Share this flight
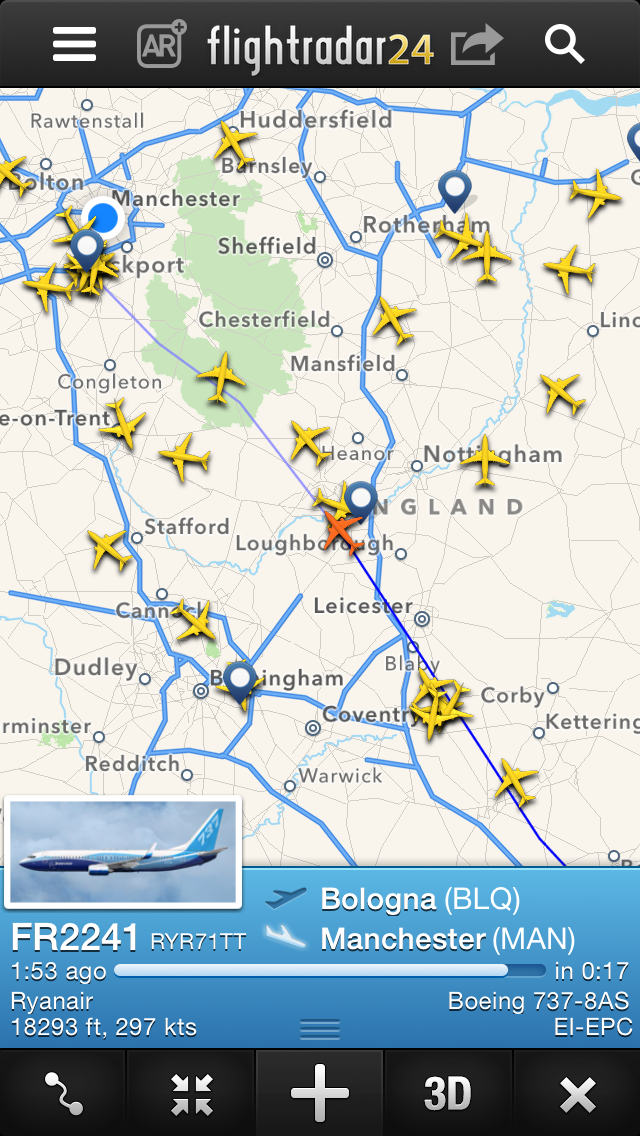640x1136 pixels. (476, 45)
